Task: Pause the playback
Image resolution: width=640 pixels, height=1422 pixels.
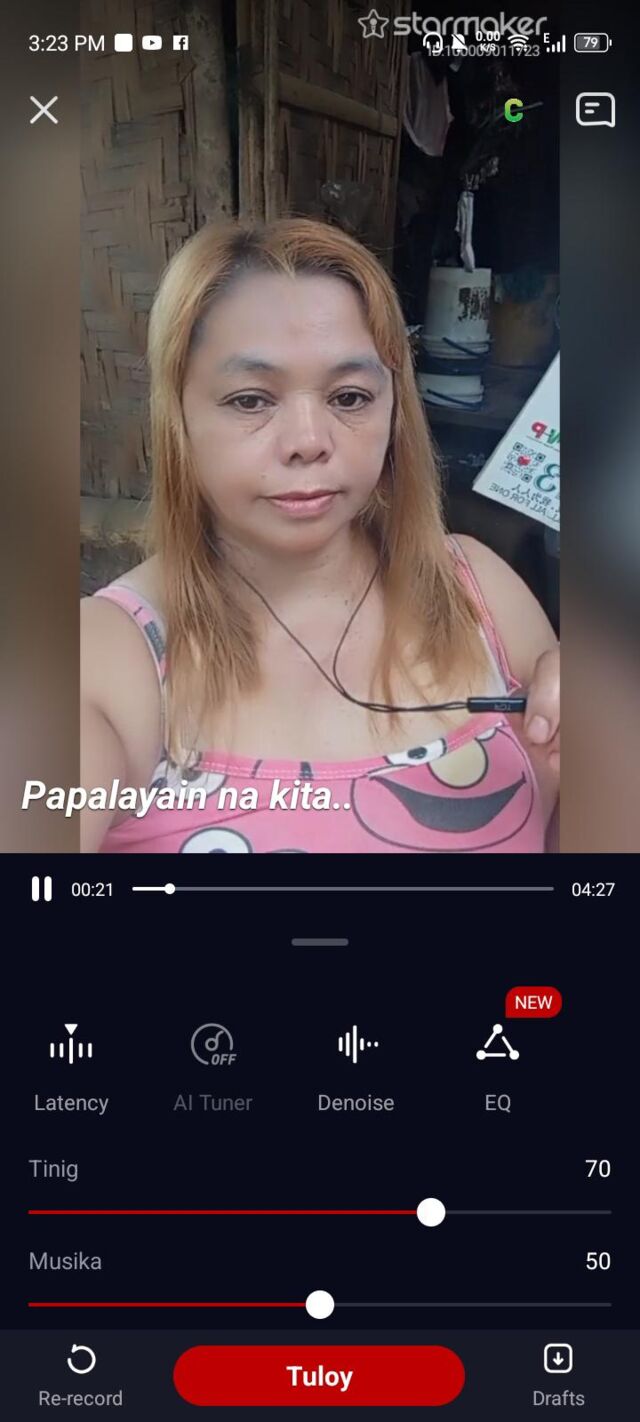Action: (x=41, y=889)
